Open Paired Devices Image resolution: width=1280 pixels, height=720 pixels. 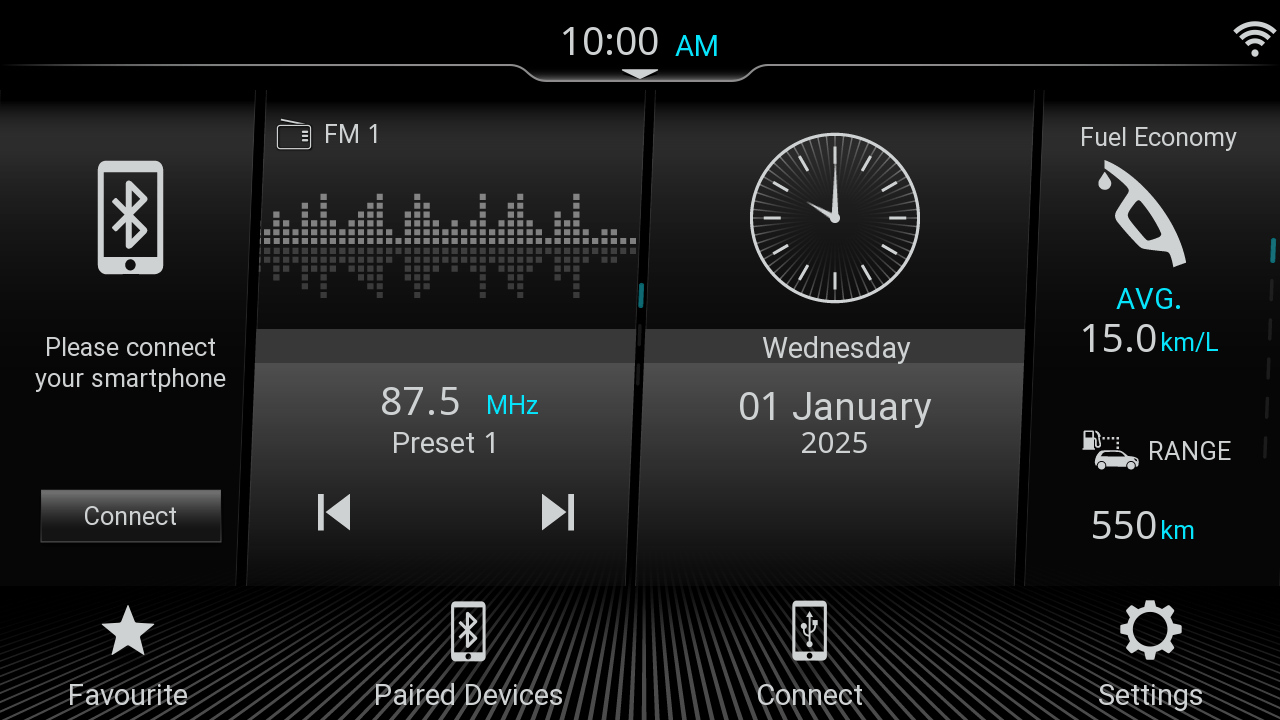pos(468,654)
